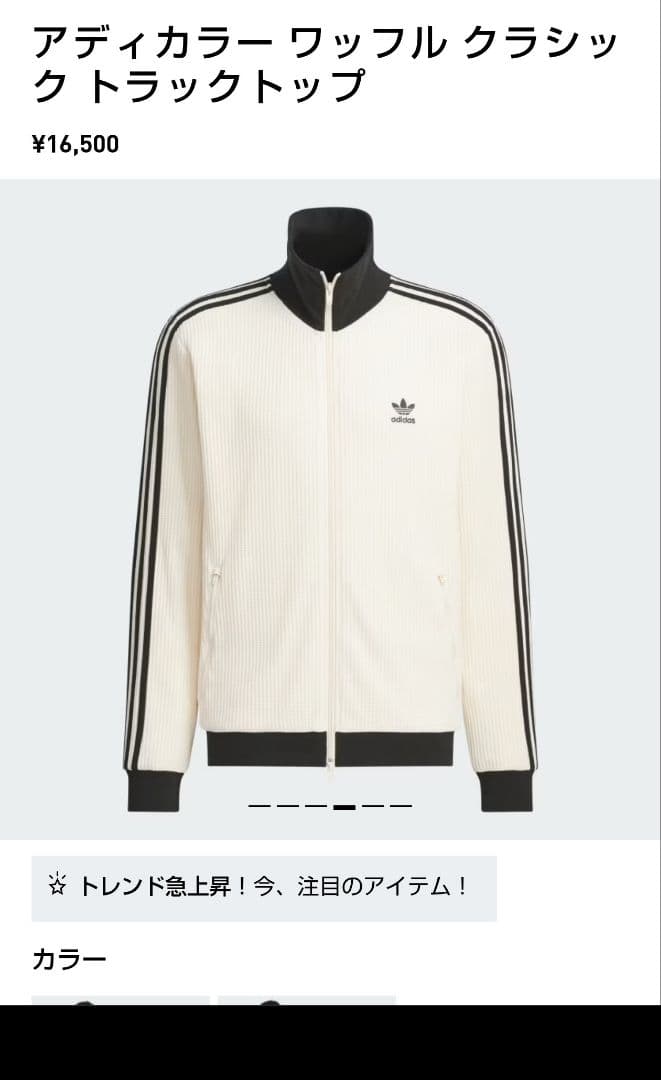Open the track top product image
The width and height of the screenshot is (661, 1080).
[x=330, y=500]
